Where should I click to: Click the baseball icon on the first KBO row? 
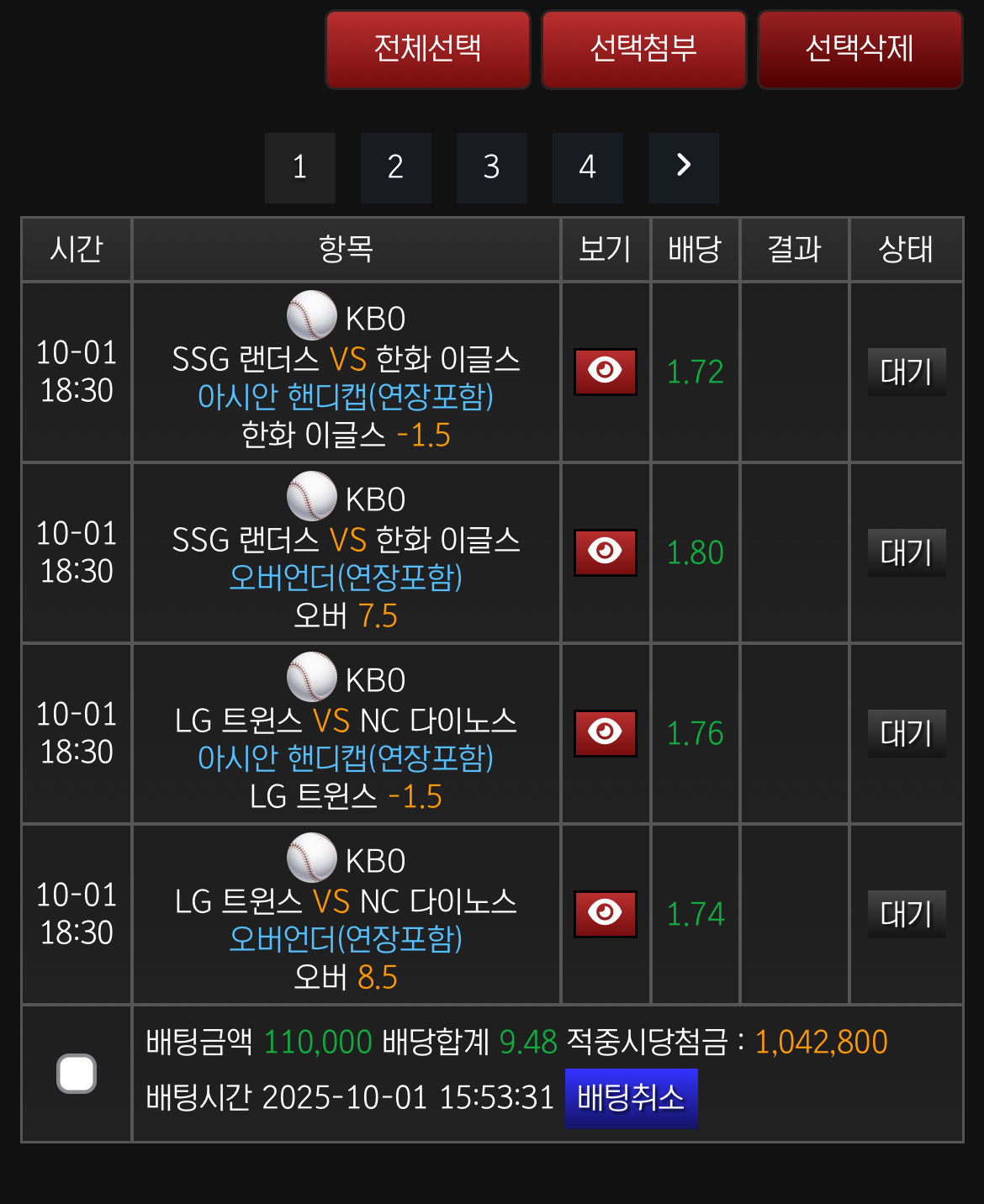312,318
